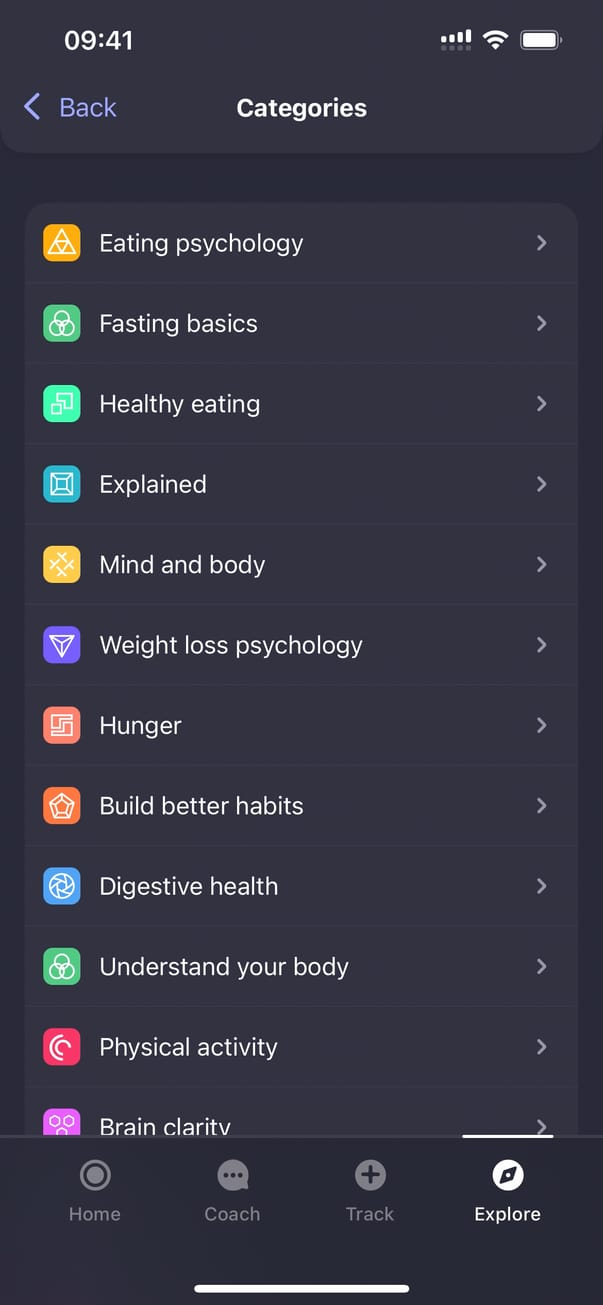Open the Hunger category
The height and width of the screenshot is (1305, 603).
[300, 726]
